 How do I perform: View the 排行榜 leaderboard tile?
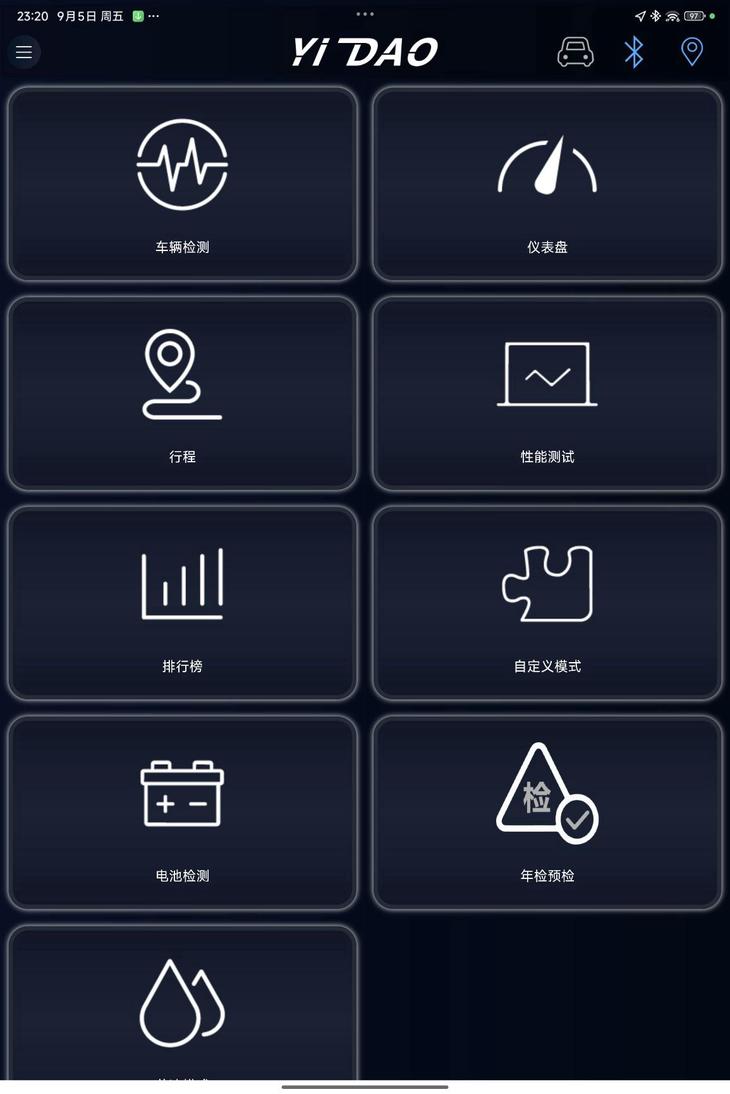coord(181,602)
